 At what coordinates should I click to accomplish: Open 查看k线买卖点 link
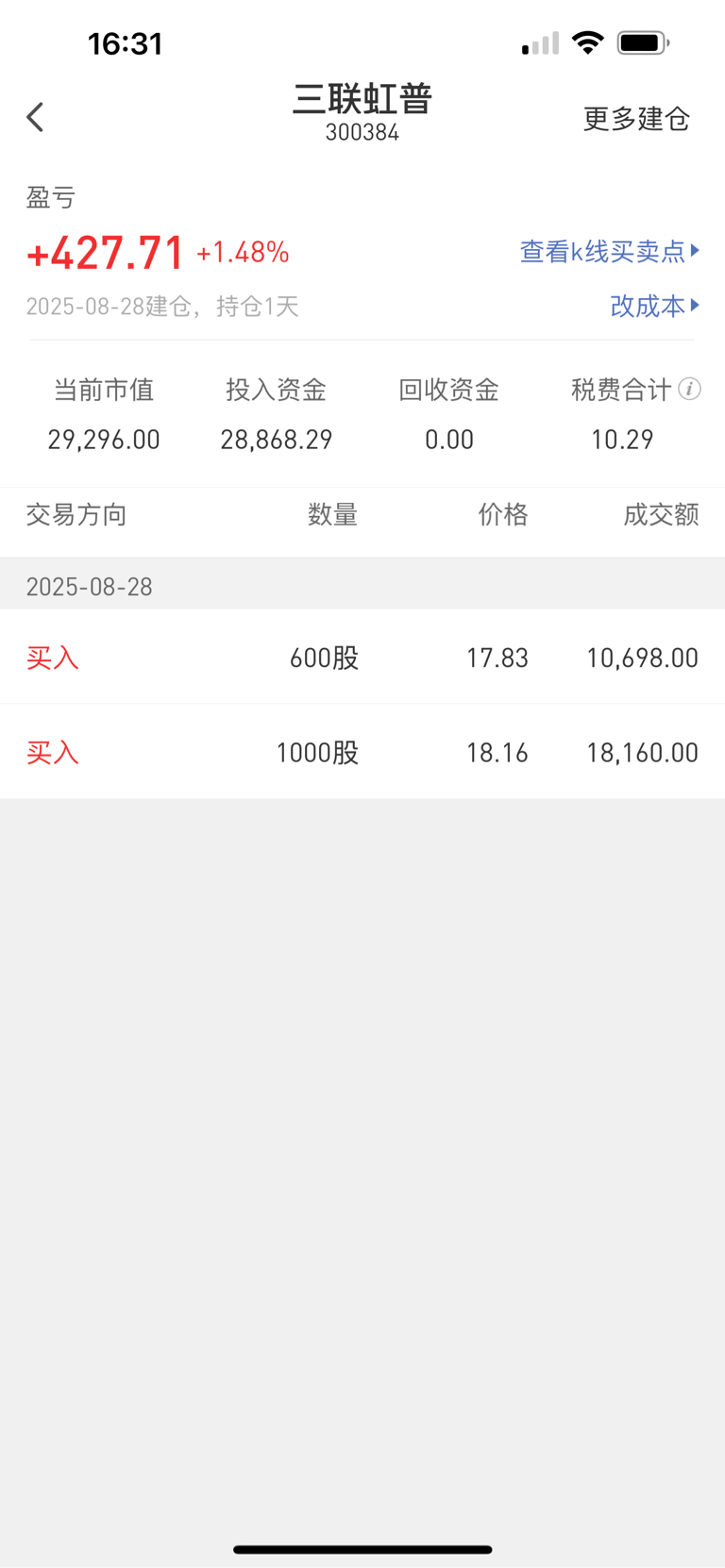(x=610, y=251)
